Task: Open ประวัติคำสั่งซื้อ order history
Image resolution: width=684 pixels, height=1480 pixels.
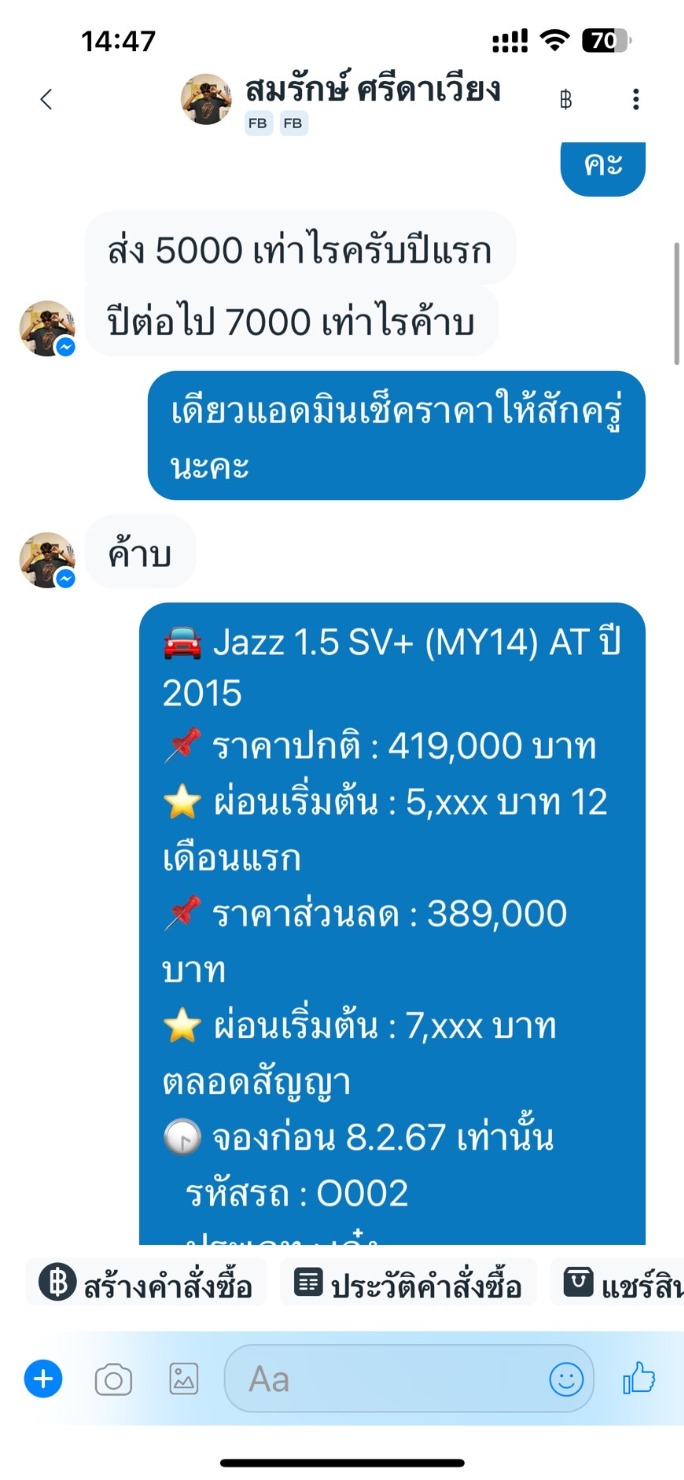Action: pyautogui.click(x=408, y=1283)
